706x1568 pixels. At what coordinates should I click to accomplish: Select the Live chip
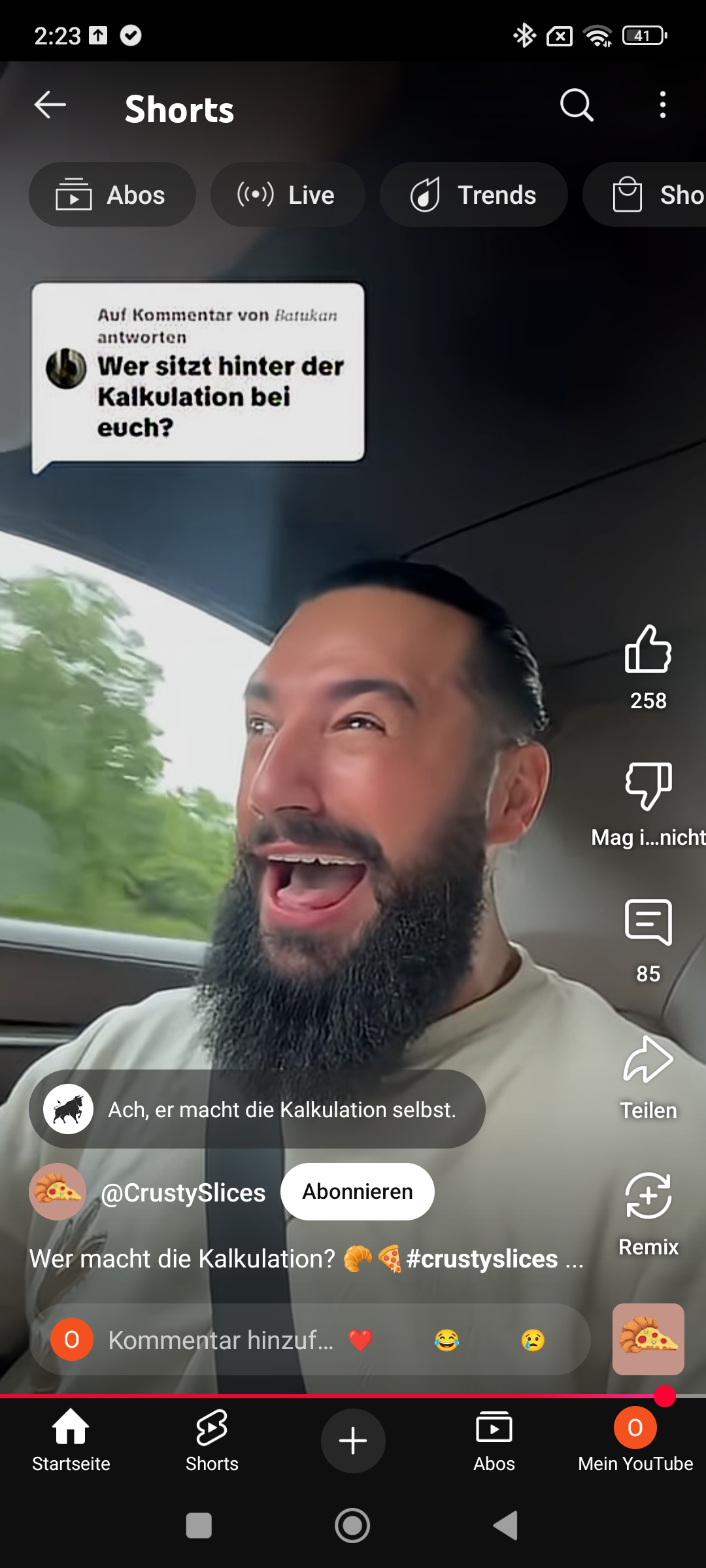tap(287, 195)
